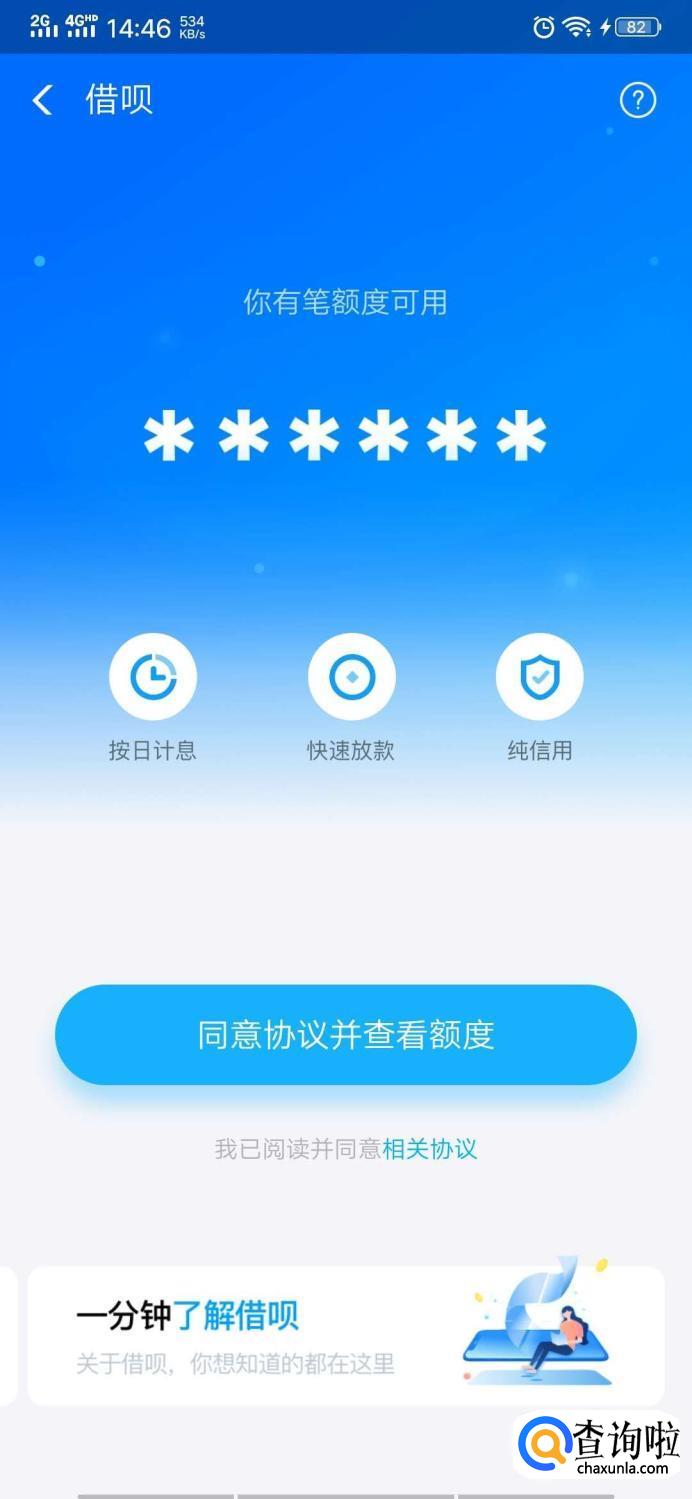
Task: Open the 一分钟了解借呗 card
Action: coord(345,1335)
